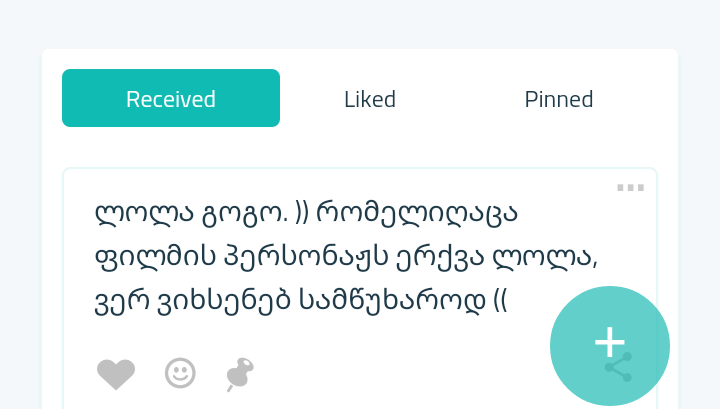
Task: Select the Received tab
Action: coord(171,99)
